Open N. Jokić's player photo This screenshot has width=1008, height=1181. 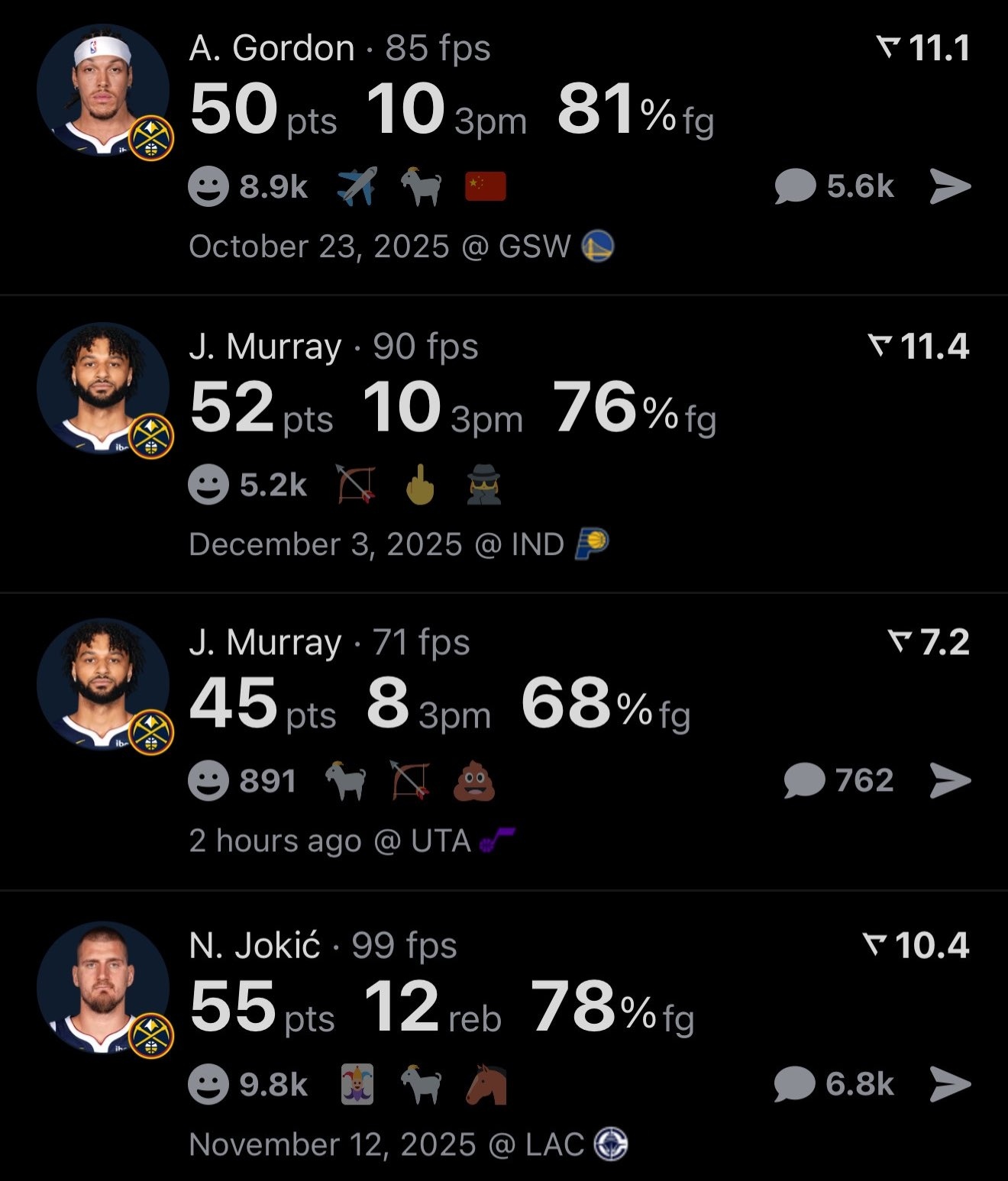point(103,987)
